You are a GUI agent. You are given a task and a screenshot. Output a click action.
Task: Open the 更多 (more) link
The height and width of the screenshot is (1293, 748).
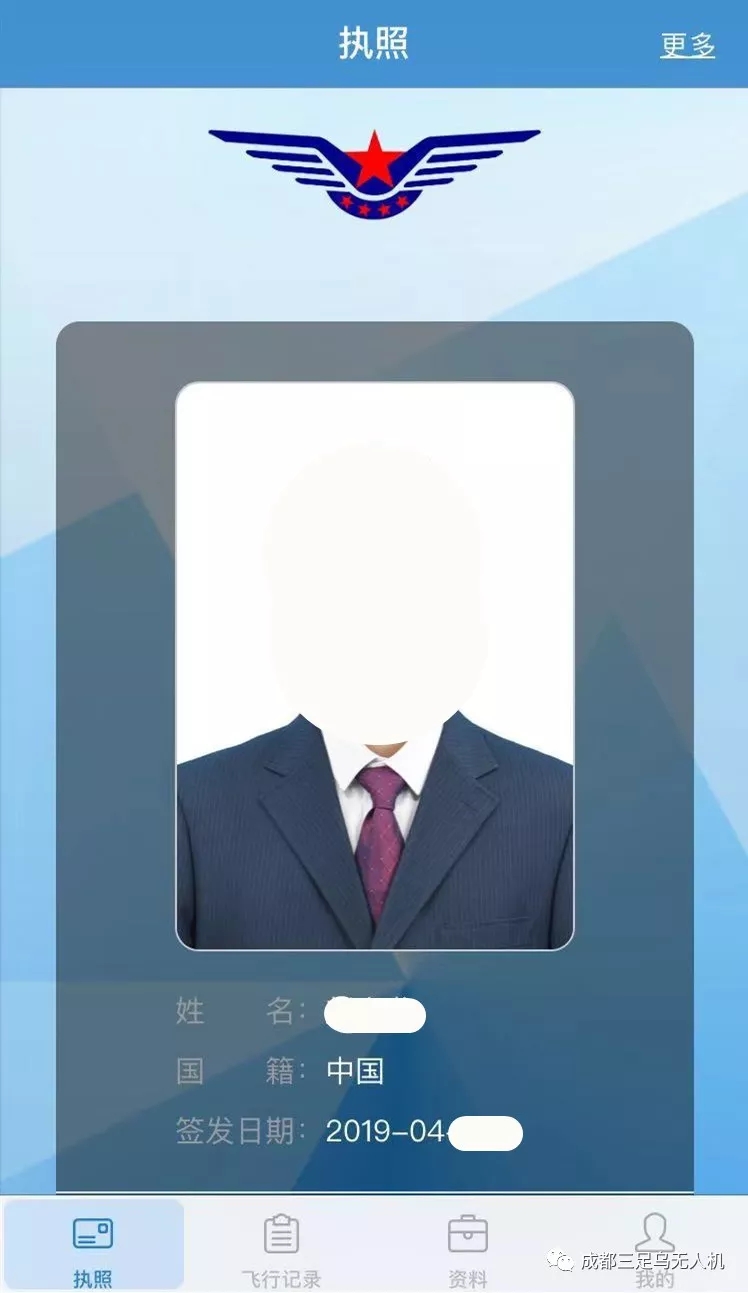(687, 45)
